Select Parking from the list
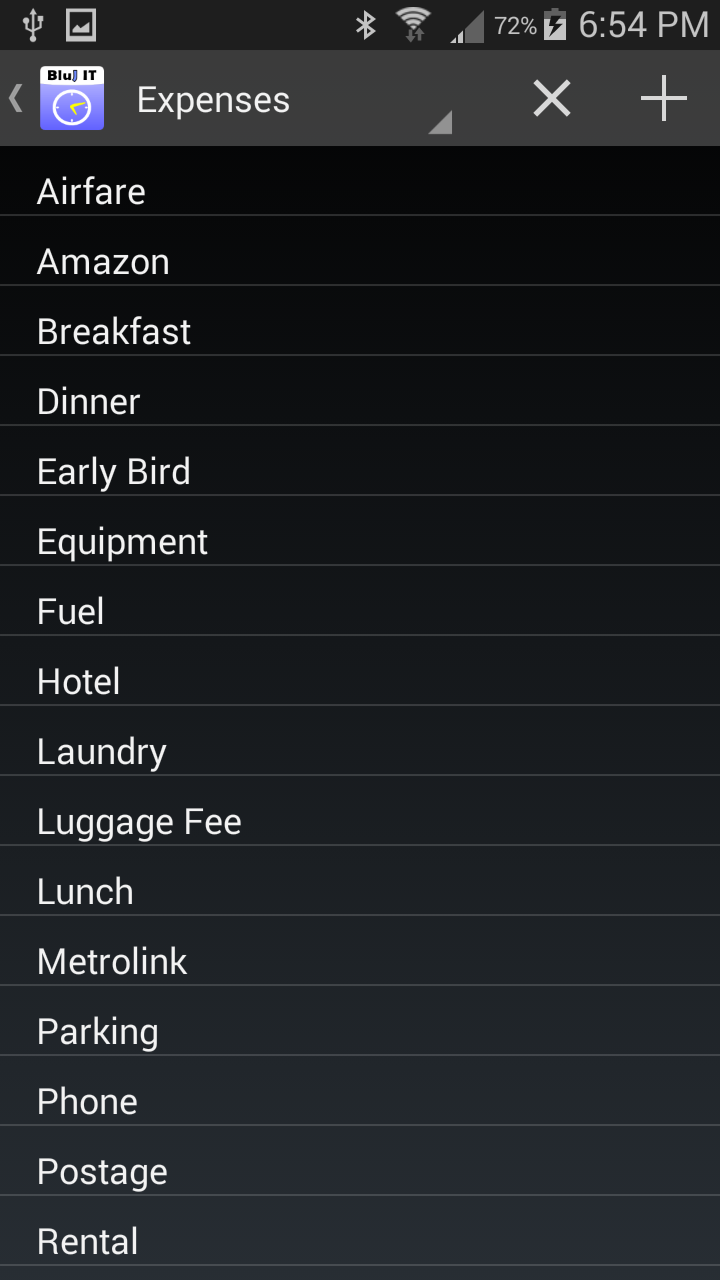Viewport: 720px width, 1280px height. pos(360,1031)
